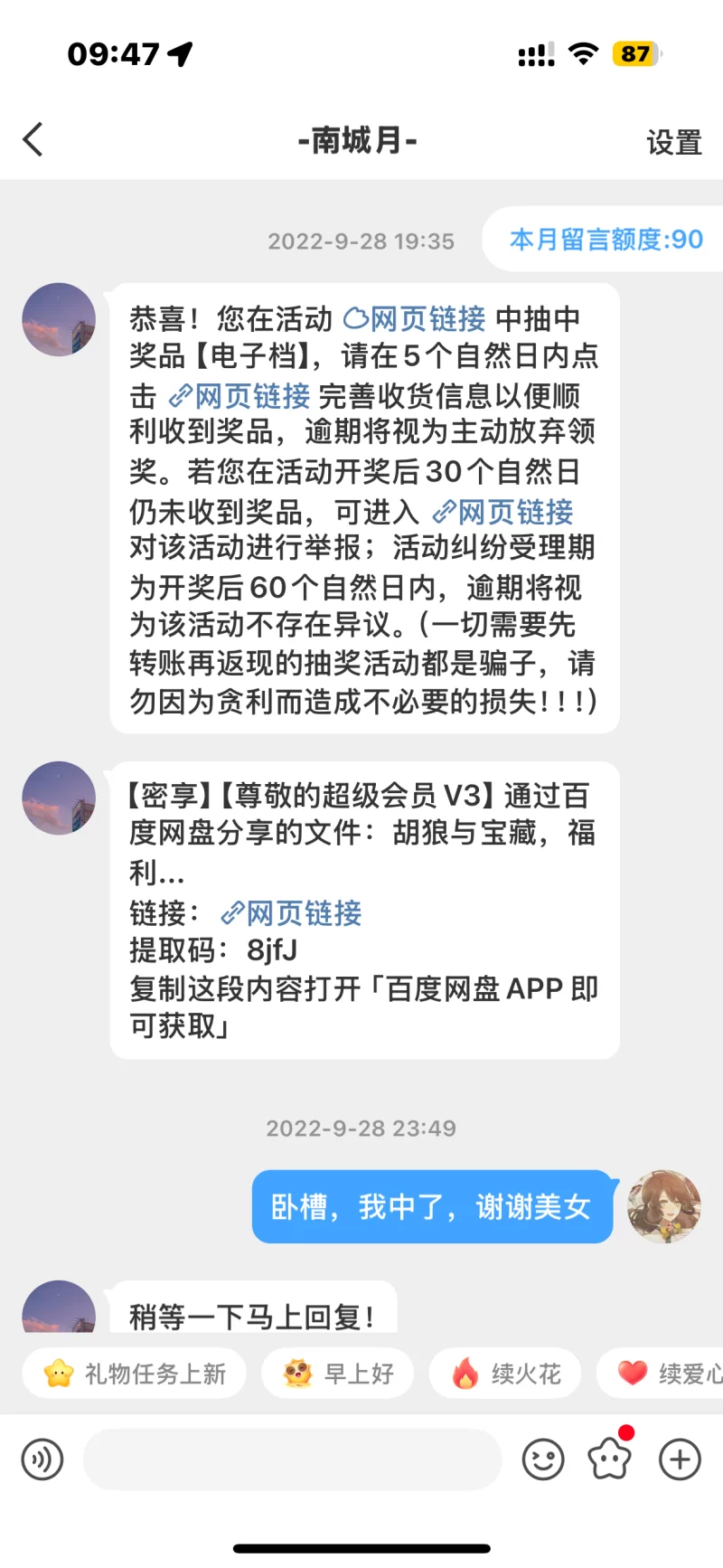
Task: Focus the message text field
Action: [x=292, y=1459]
